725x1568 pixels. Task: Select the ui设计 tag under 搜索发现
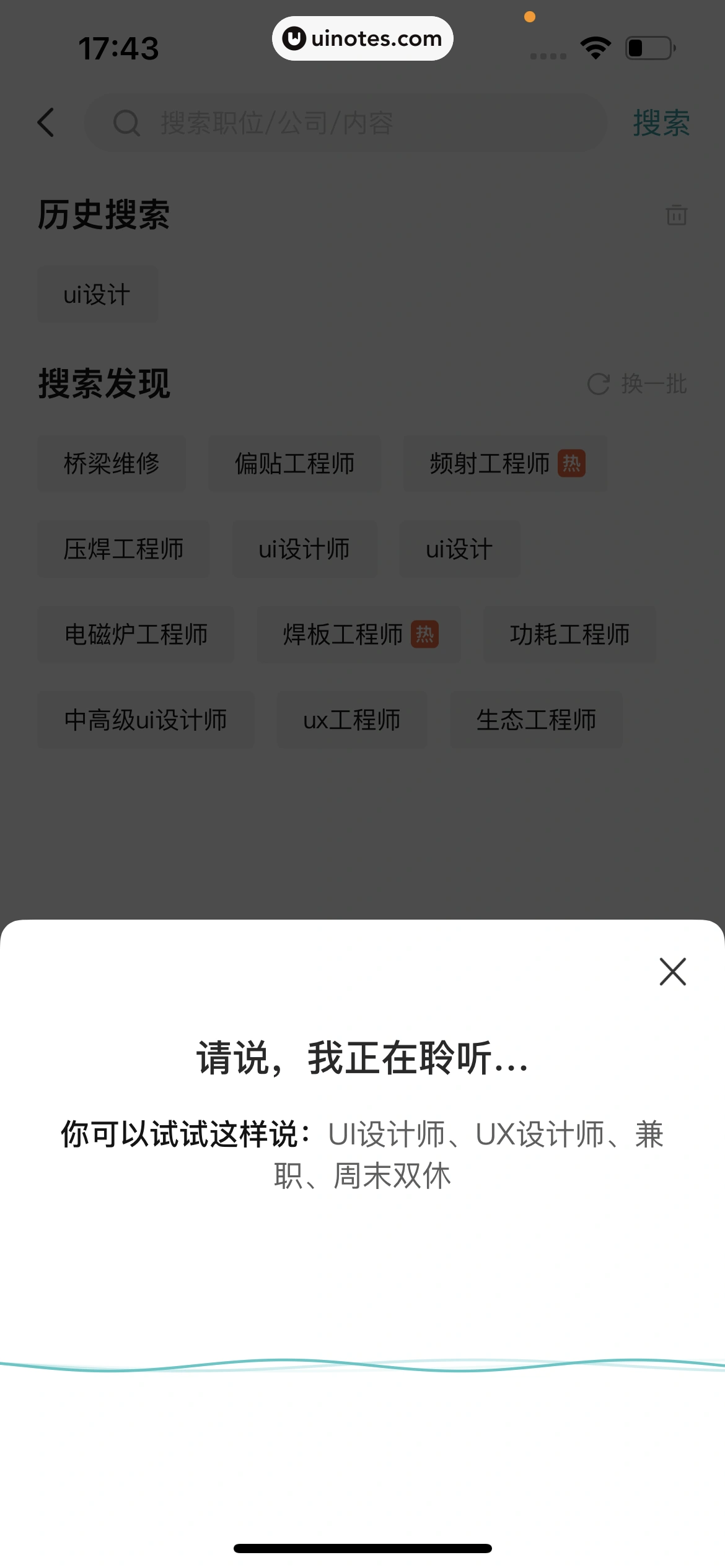point(459,549)
